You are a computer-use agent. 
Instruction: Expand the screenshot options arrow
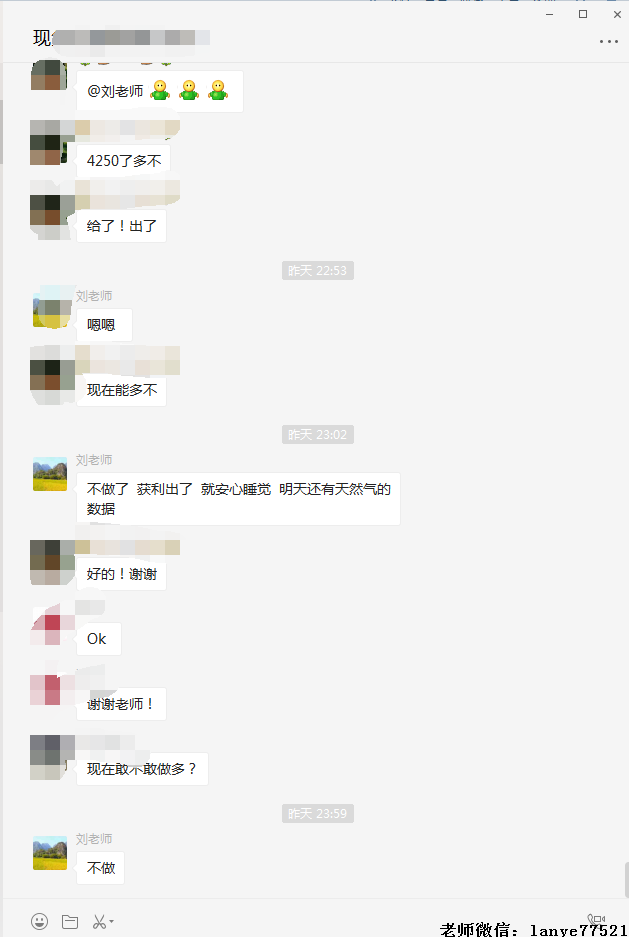pos(112,921)
